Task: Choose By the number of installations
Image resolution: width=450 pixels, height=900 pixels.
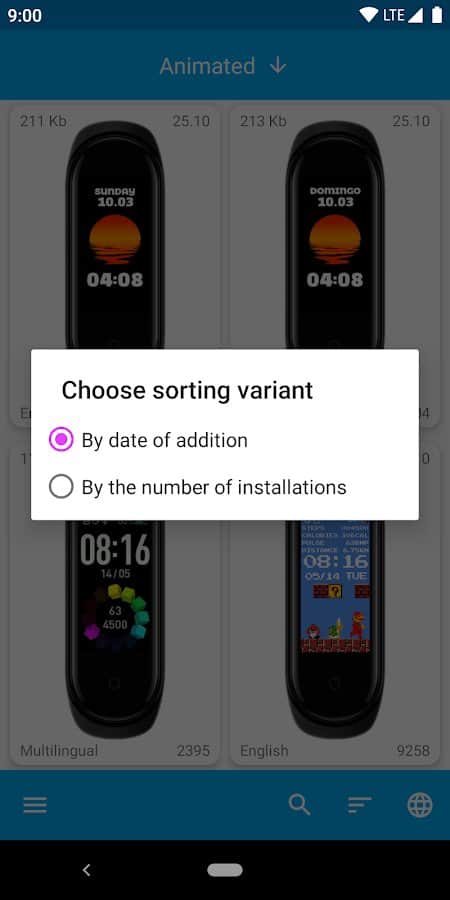Action: coord(224,487)
